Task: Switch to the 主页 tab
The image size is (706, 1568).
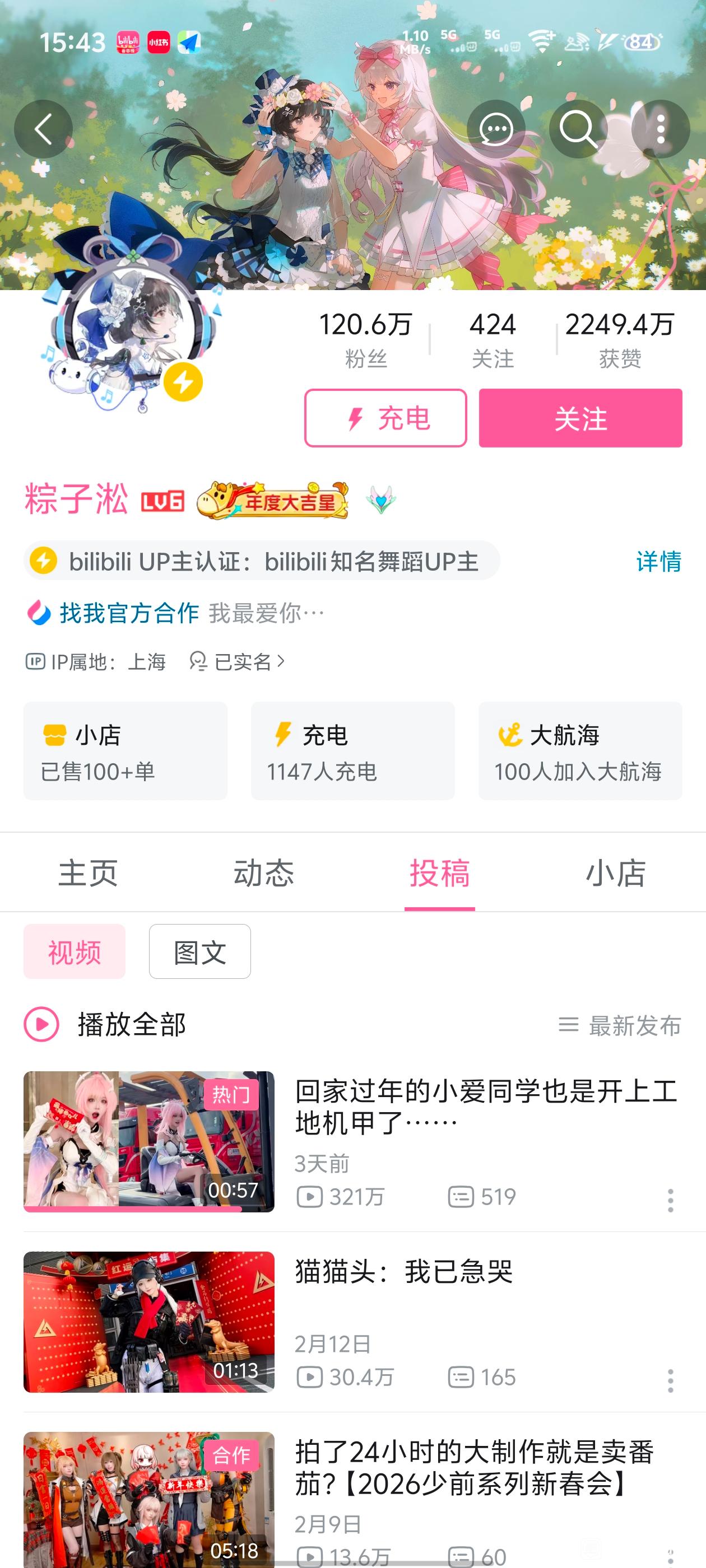Action: coord(88,873)
